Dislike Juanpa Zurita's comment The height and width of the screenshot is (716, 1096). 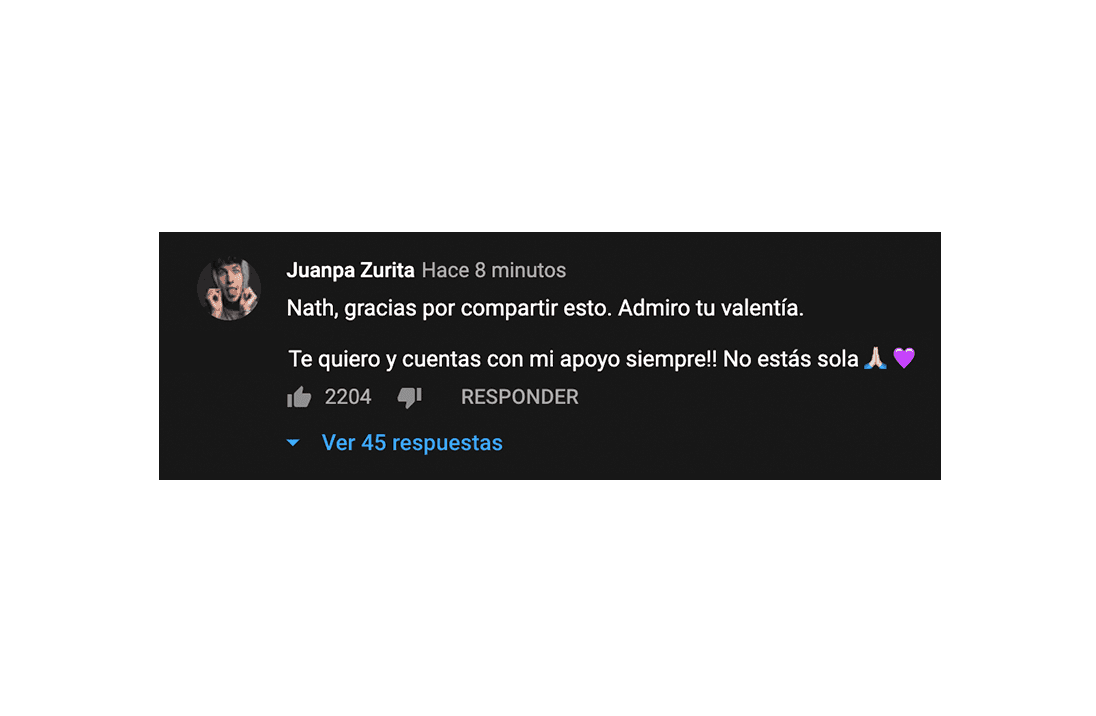point(409,398)
